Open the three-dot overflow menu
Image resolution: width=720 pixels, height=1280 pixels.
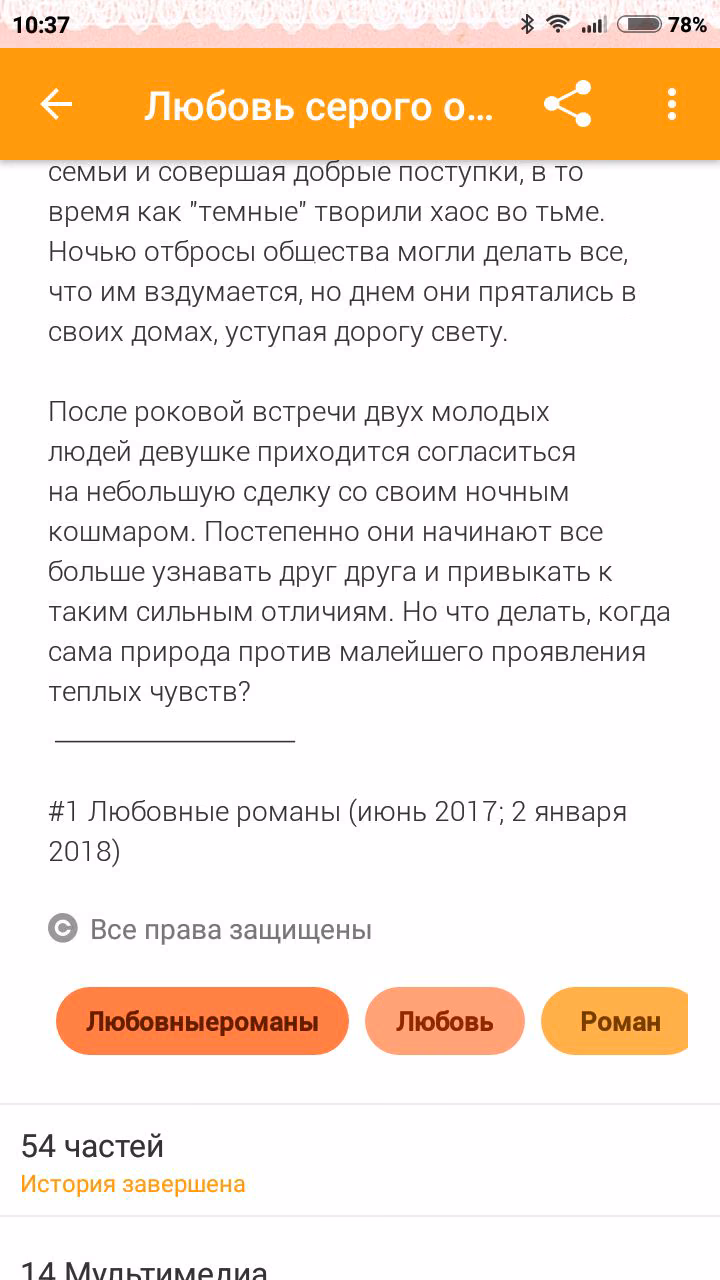pos(672,104)
